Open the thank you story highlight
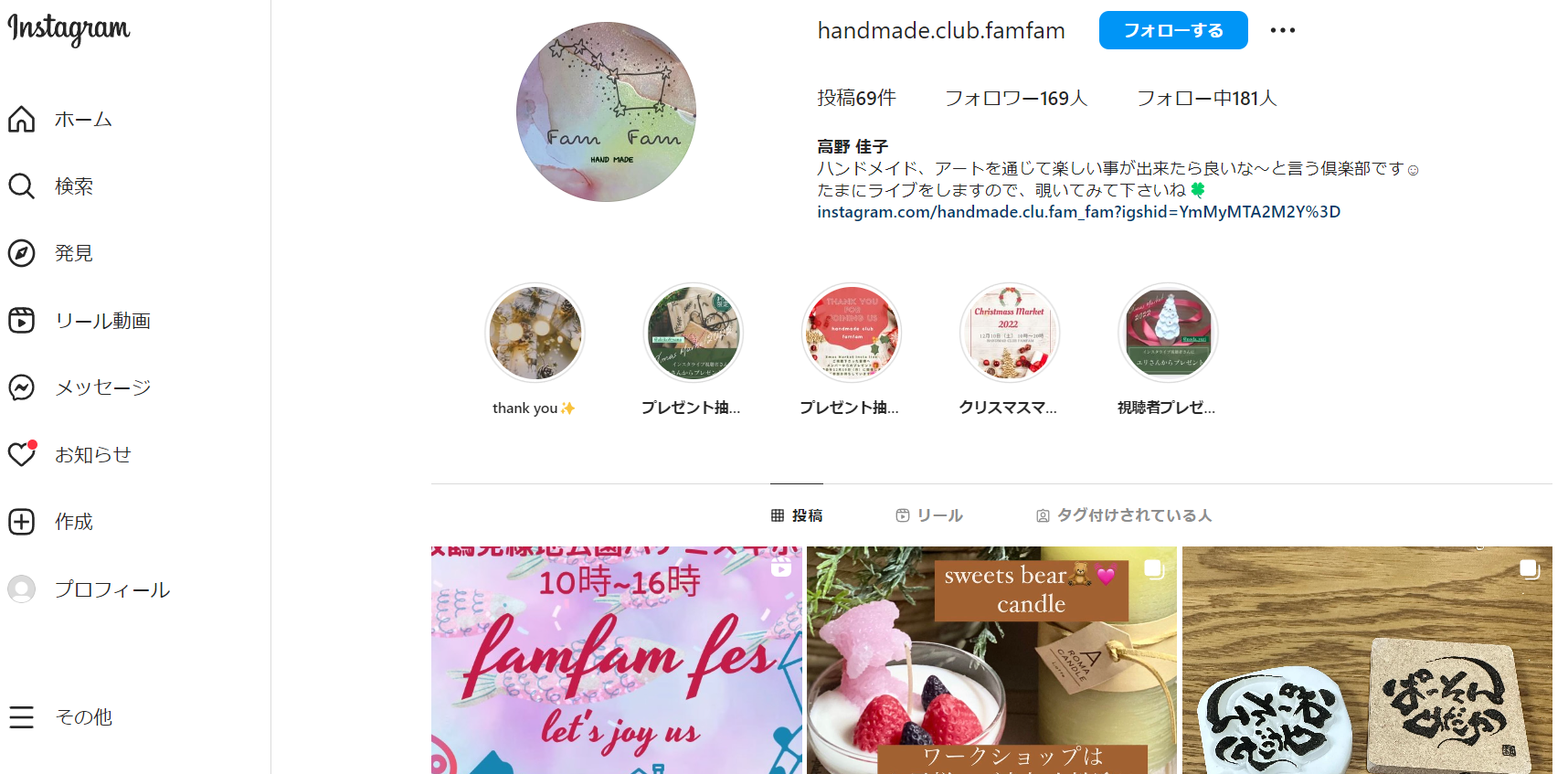1568x774 pixels. (535, 333)
